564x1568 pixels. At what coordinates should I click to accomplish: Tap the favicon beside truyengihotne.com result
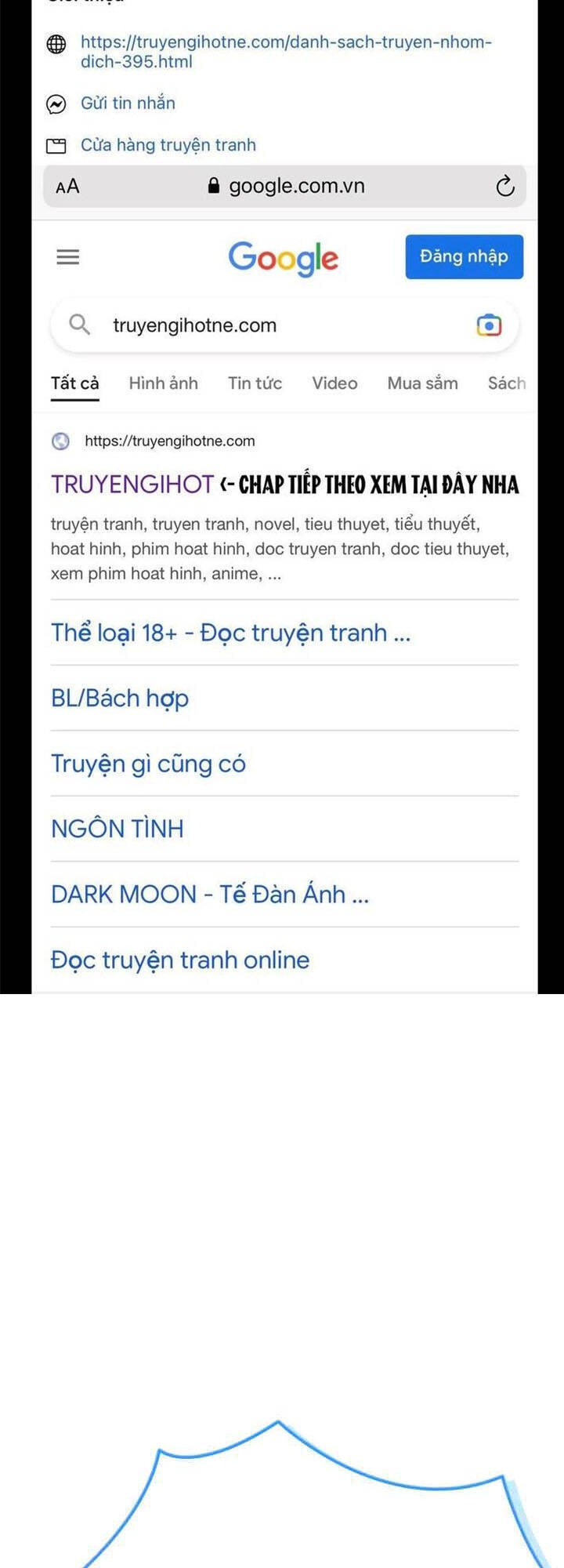pos(61,441)
